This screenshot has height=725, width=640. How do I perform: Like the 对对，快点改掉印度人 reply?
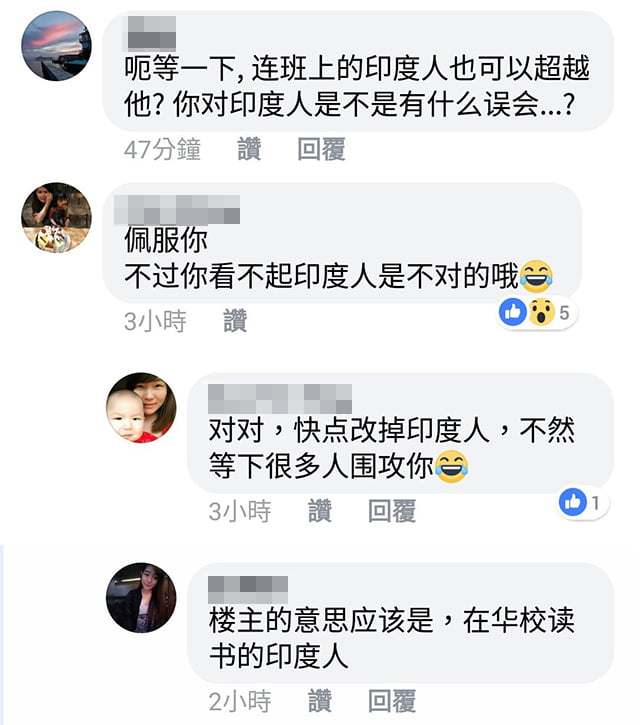[320, 511]
